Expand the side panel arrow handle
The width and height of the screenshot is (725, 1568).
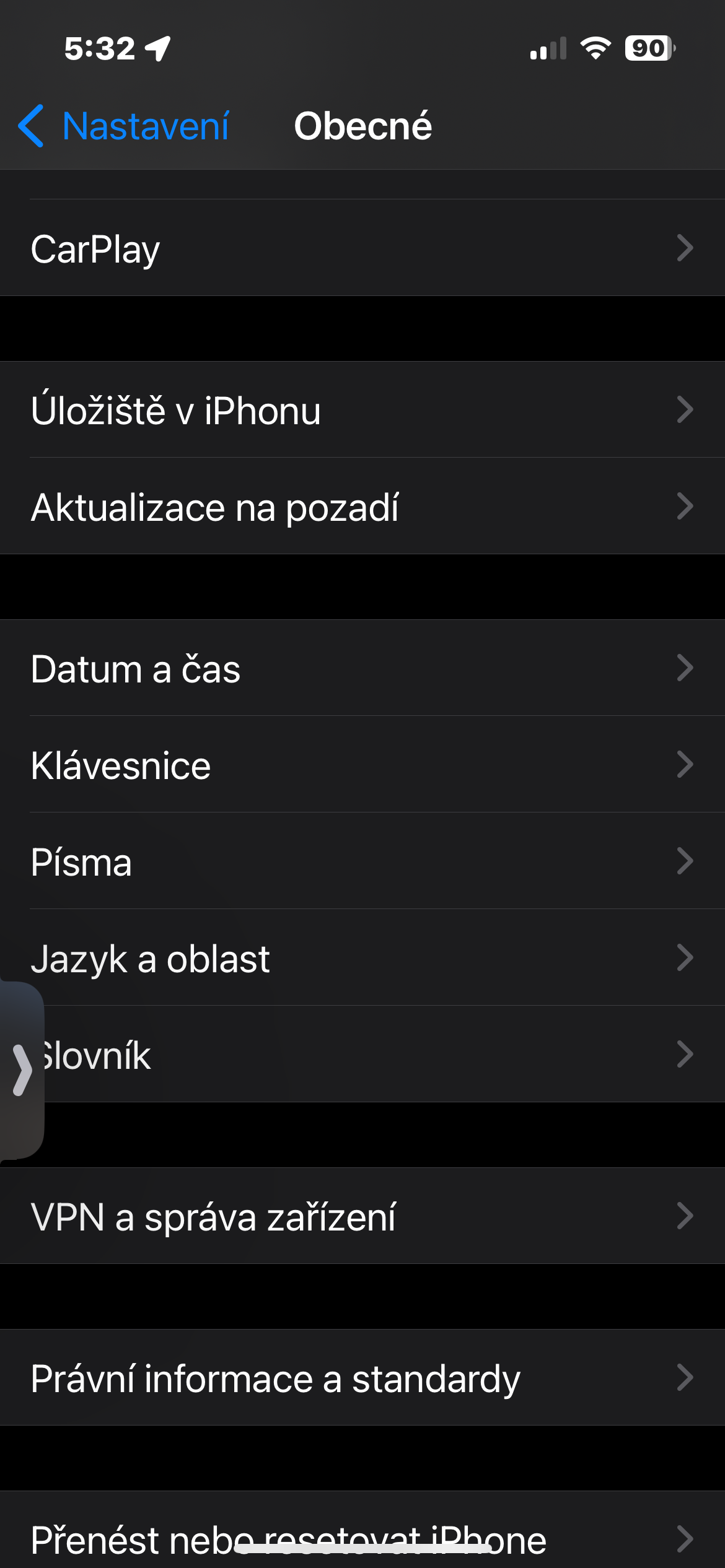[x=22, y=1070]
